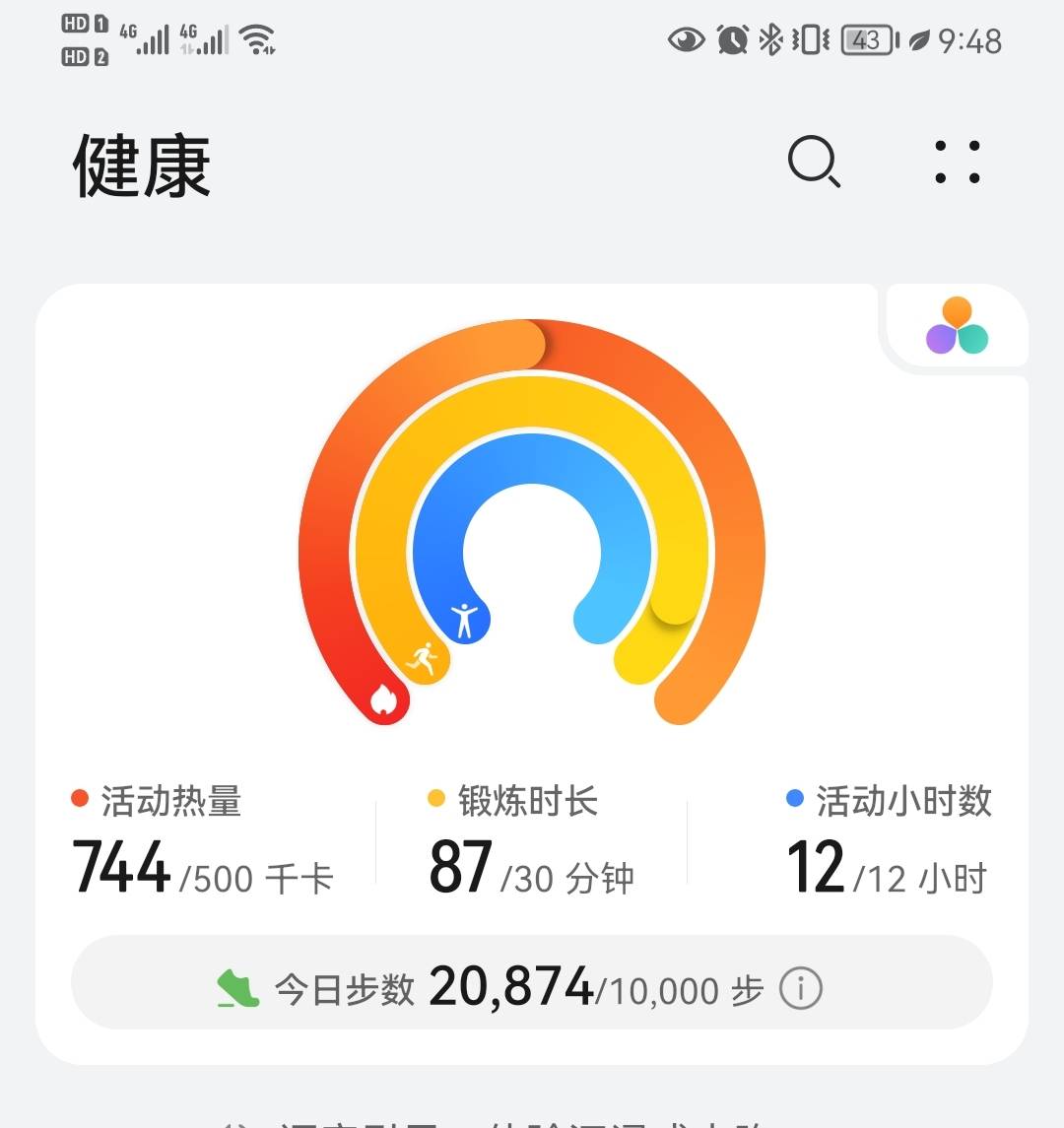Screen dimensions: 1064x1128
Task: Tap the yellow dot beside 锻炼时长
Action: coord(433,799)
